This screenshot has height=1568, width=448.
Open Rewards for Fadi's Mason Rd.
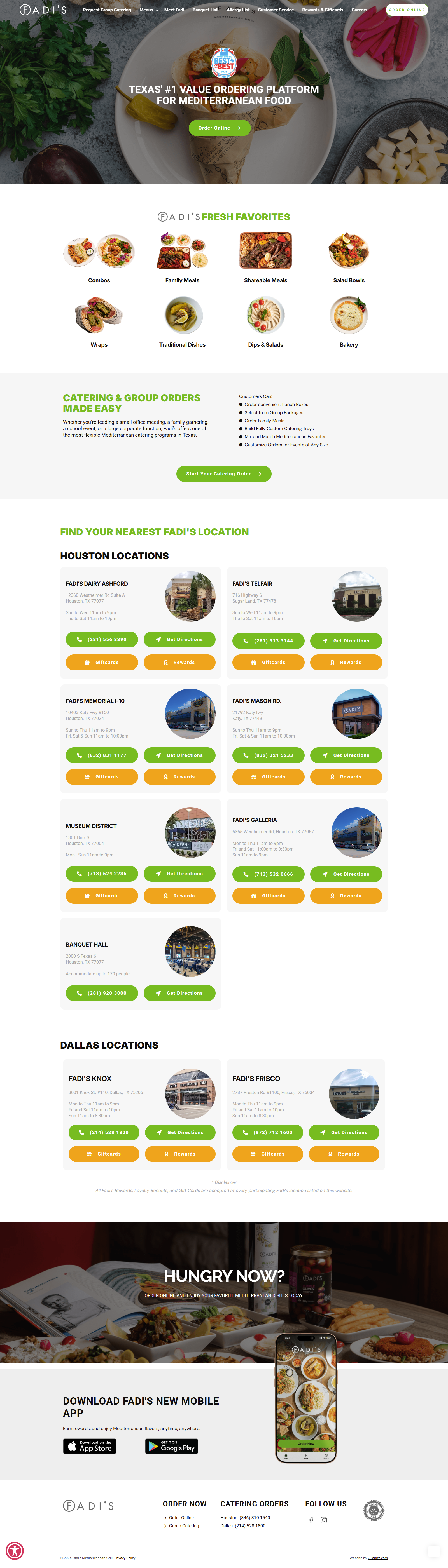tap(346, 777)
